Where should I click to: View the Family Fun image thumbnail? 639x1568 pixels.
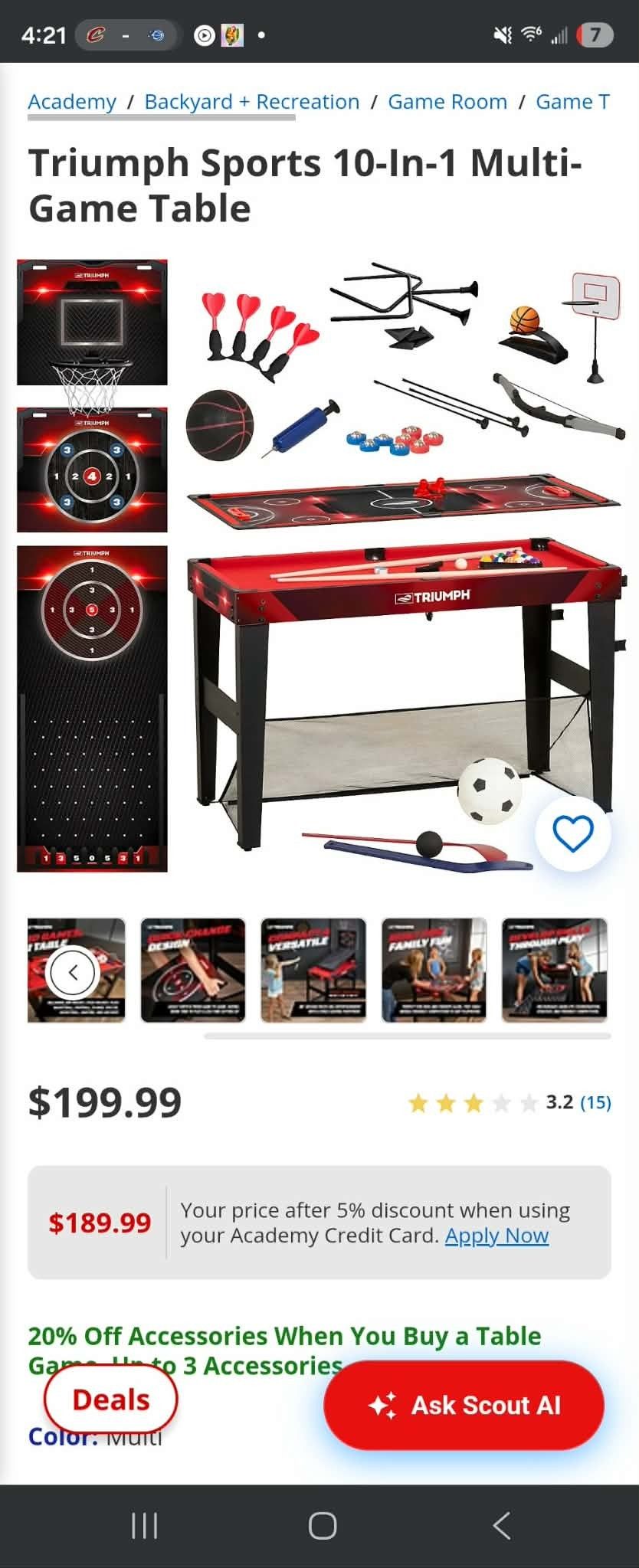(x=434, y=970)
